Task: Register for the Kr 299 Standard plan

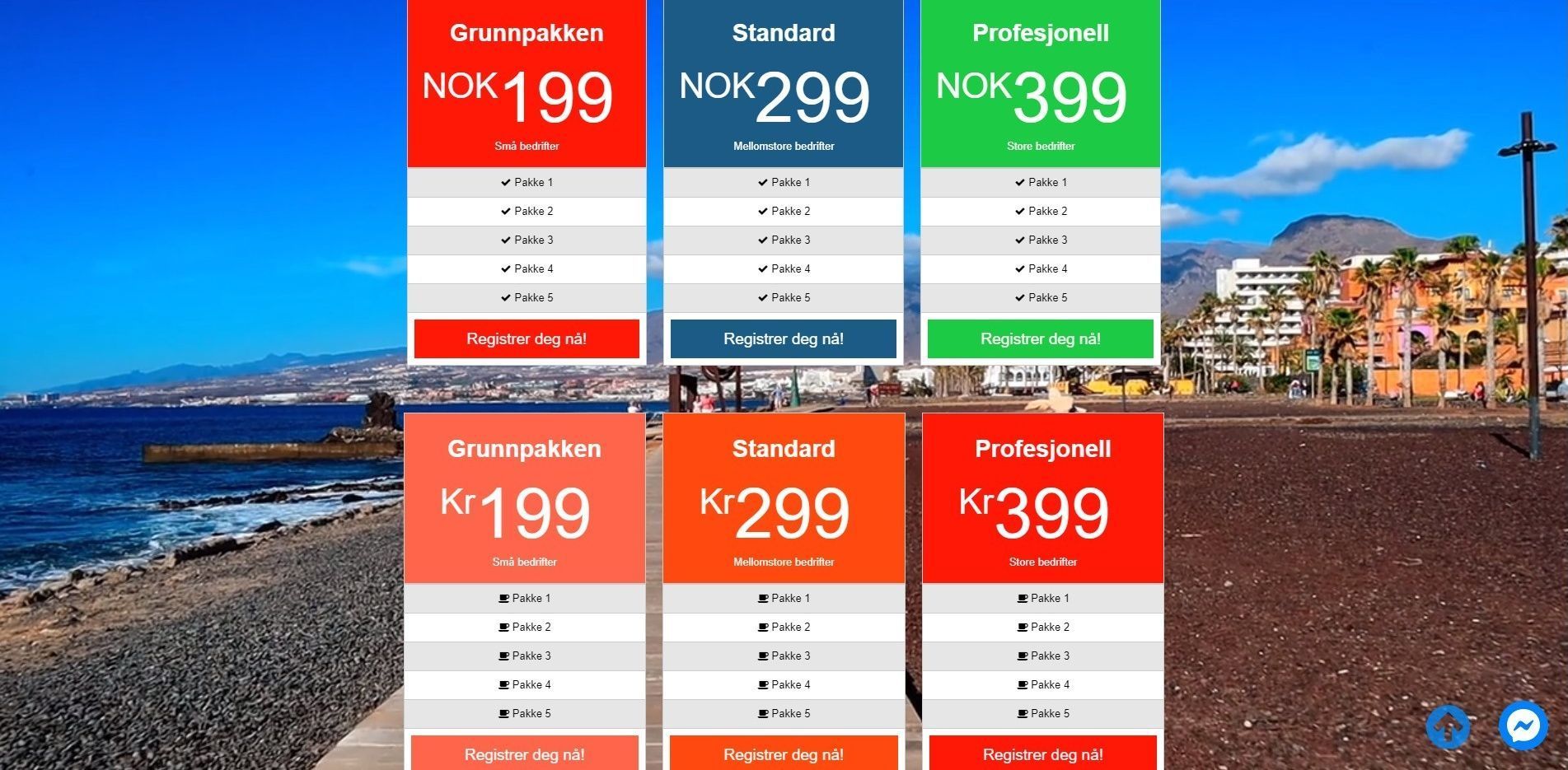Action: (783, 754)
